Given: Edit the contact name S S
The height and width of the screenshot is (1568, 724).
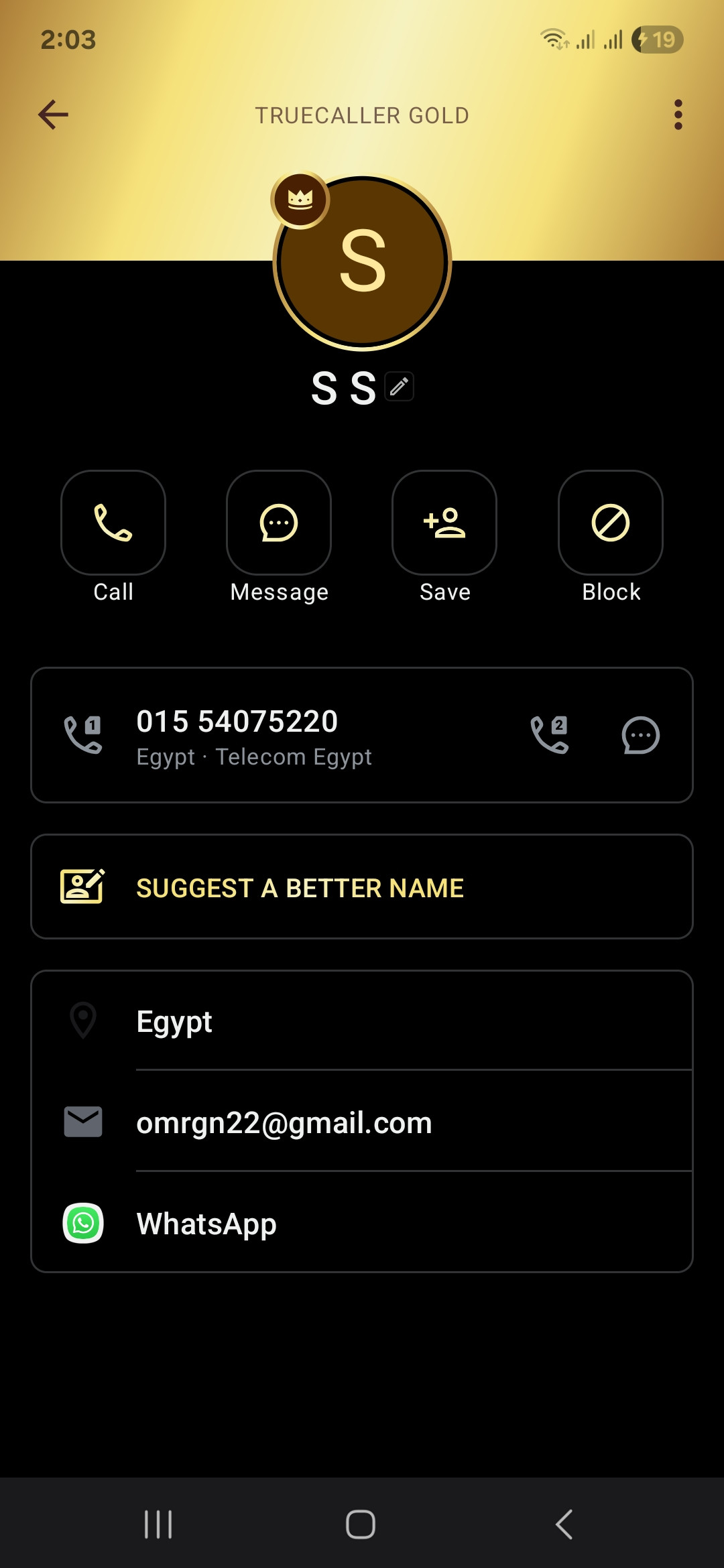Looking at the screenshot, I should coord(400,387).
